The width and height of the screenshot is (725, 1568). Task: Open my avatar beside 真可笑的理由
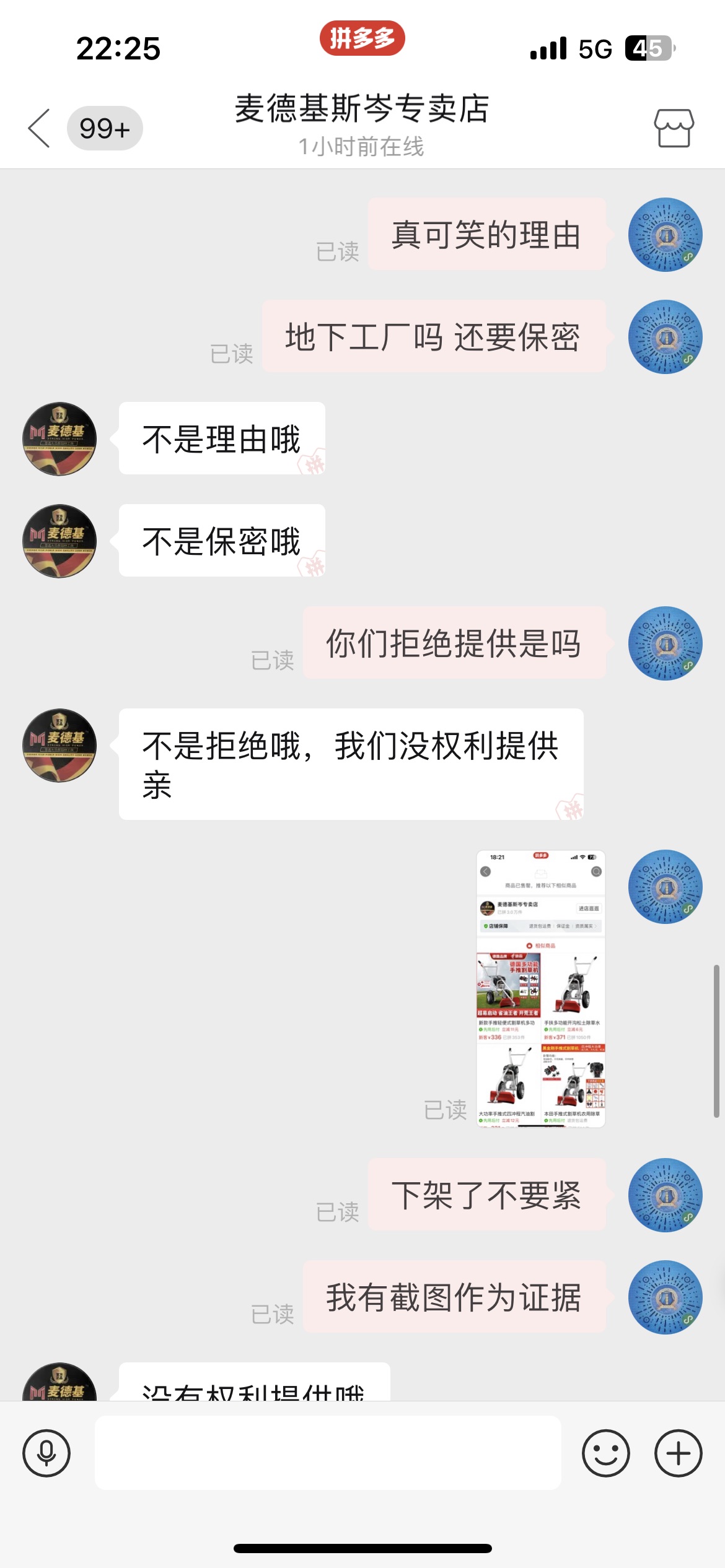tap(666, 235)
